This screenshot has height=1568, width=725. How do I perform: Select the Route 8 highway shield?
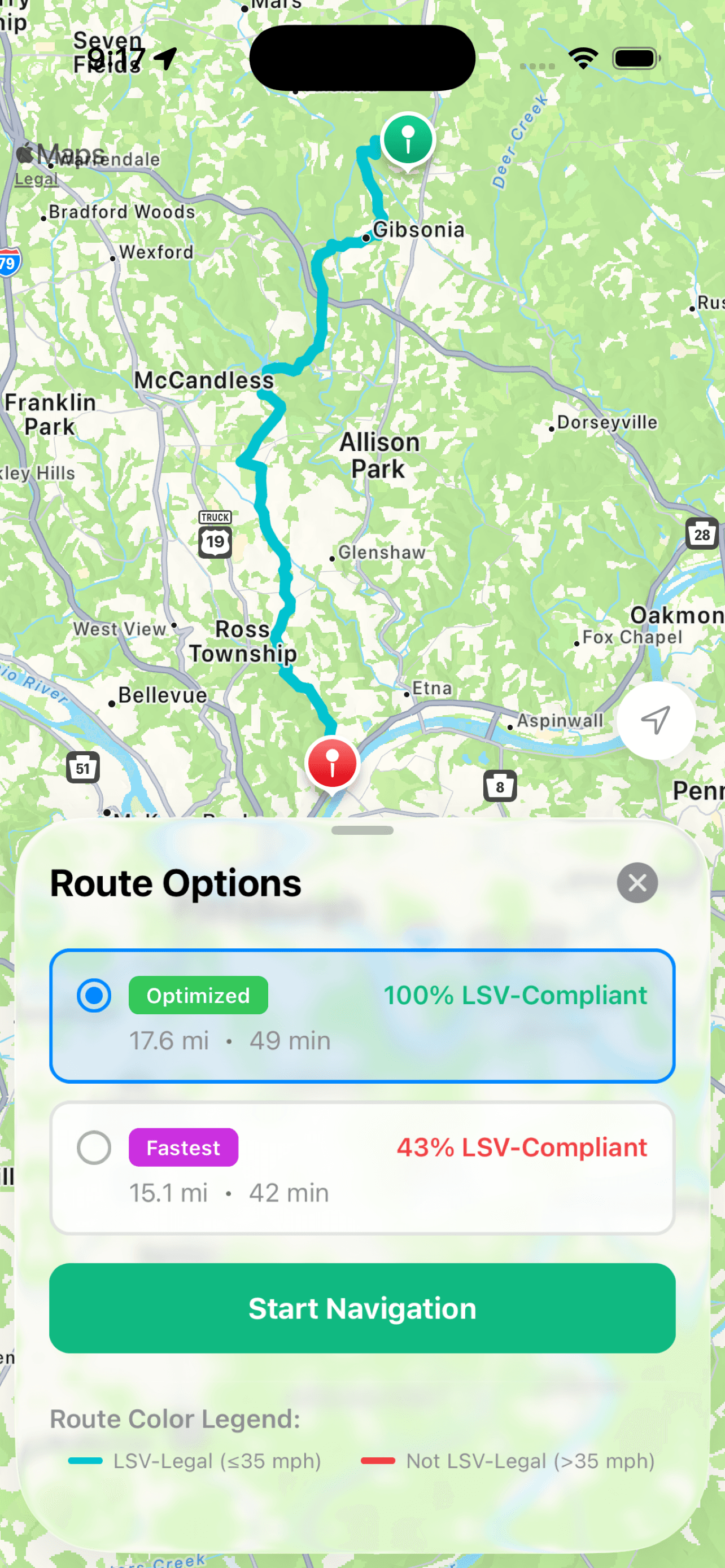point(501,786)
